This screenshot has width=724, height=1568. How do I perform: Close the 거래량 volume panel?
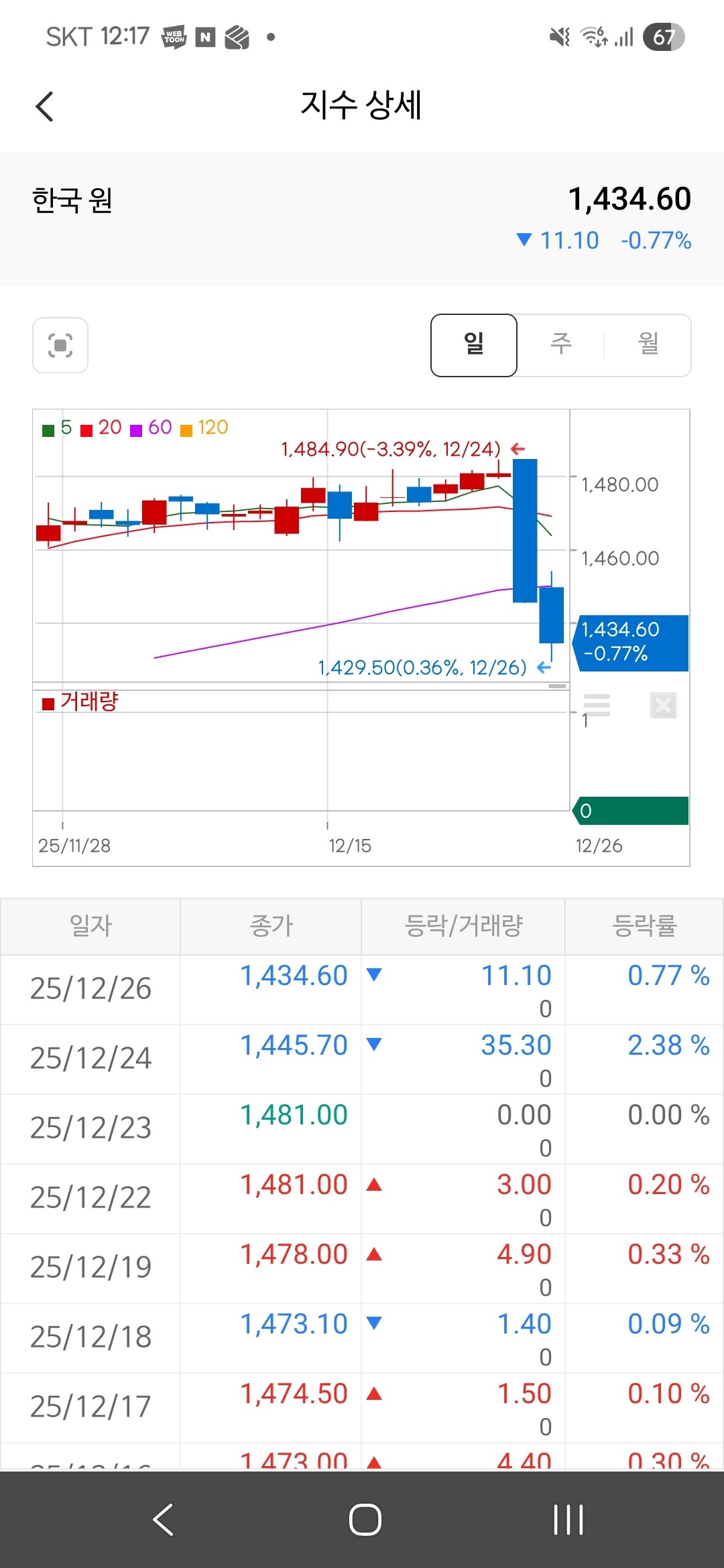[x=663, y=705]
